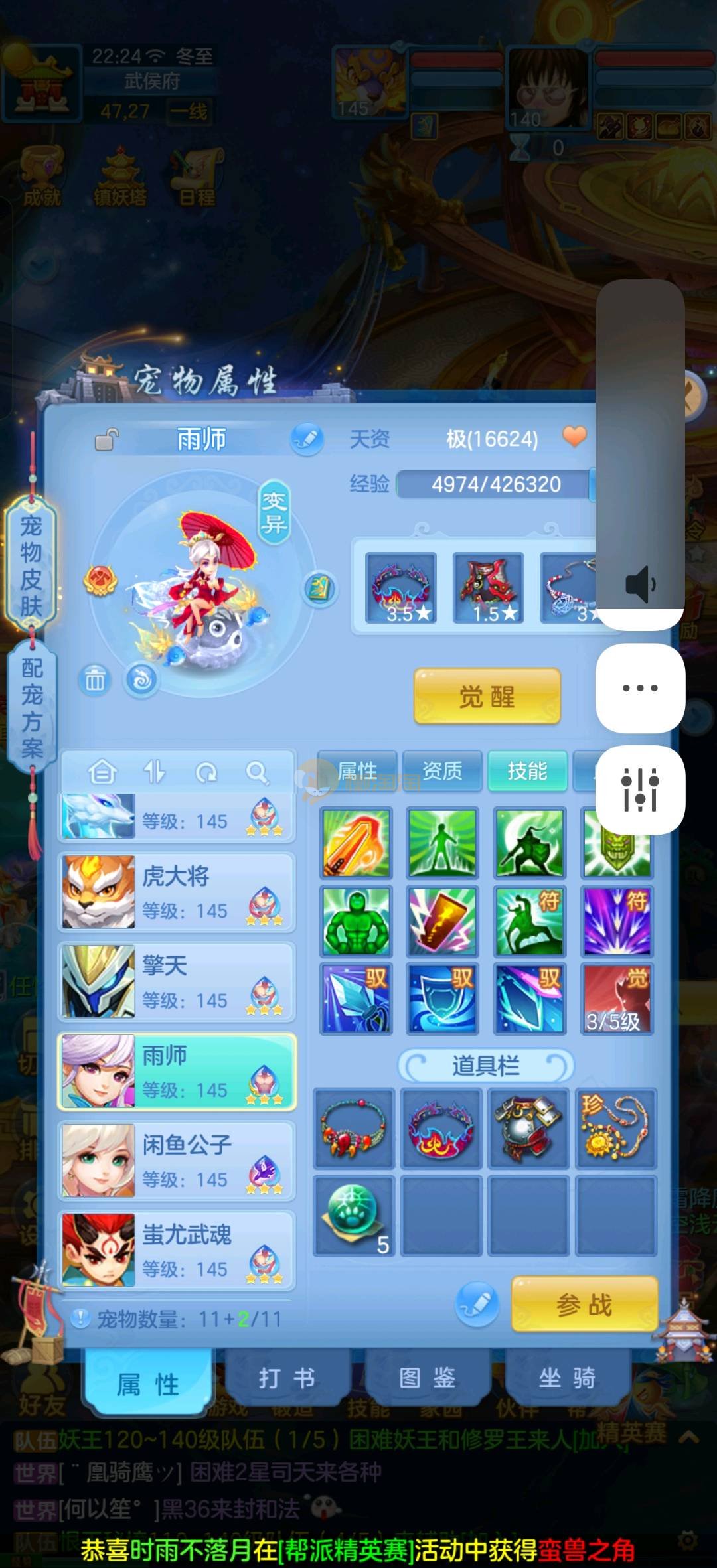Tap the 觉醒 awaken button
The width and height of the screenshot is (717, 1568).
pos(487,696)
